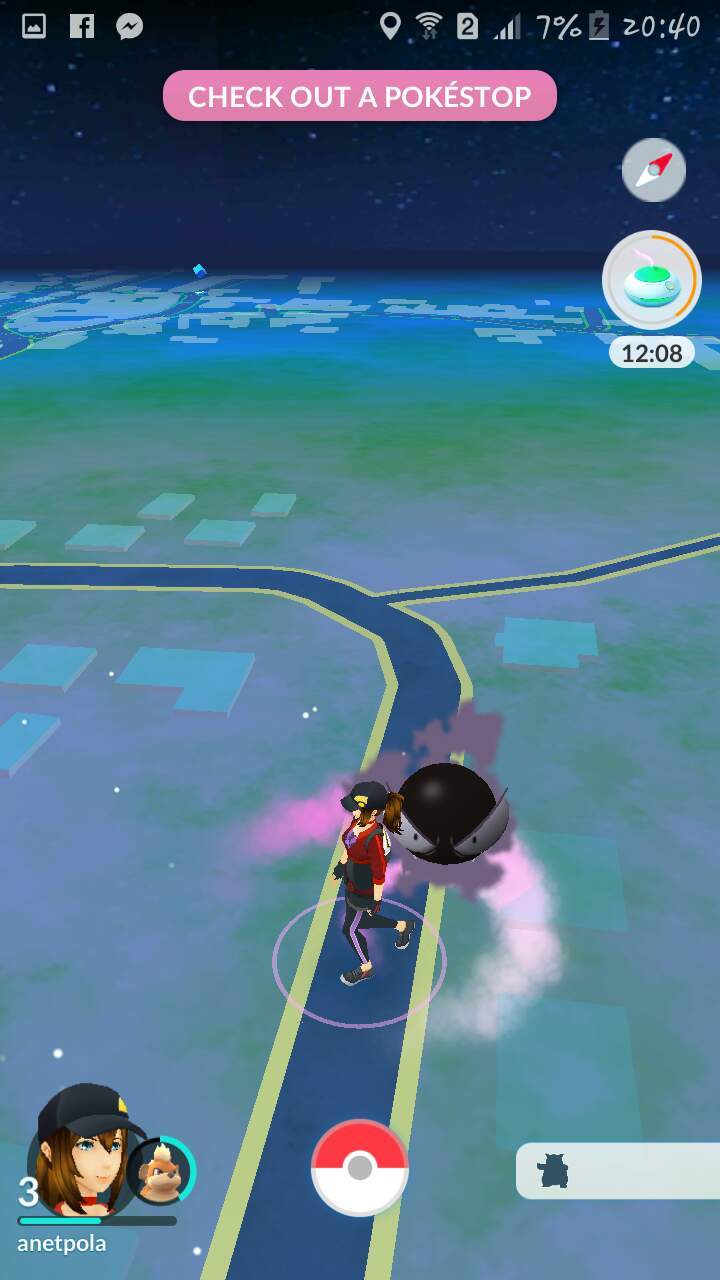The height and width of the screenshot is (1280, 720).
Task: Open the buddy Pokémon portrait
Action: (161, 1171)
